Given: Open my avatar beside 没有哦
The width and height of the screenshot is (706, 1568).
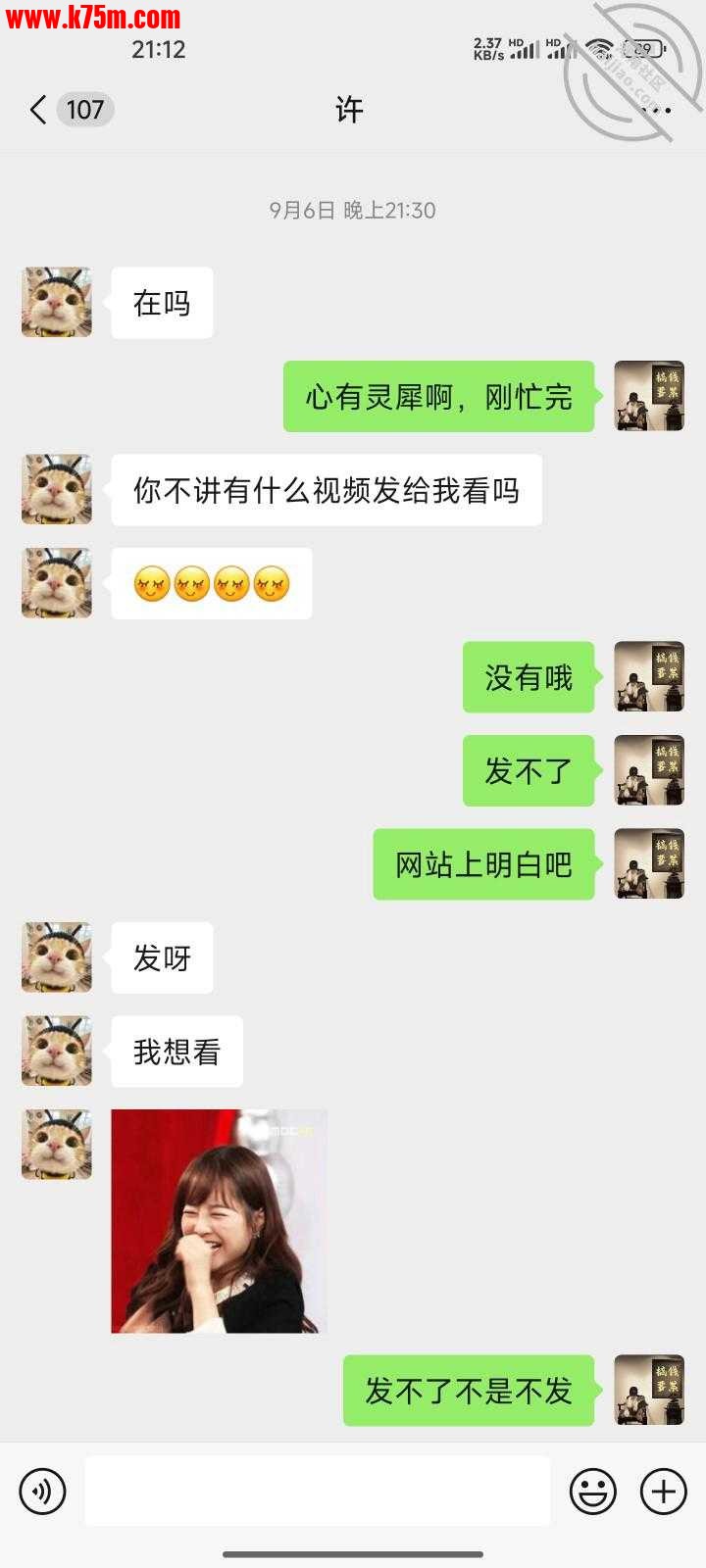Looking at the screenshot, I should click(x=648, y=677).
